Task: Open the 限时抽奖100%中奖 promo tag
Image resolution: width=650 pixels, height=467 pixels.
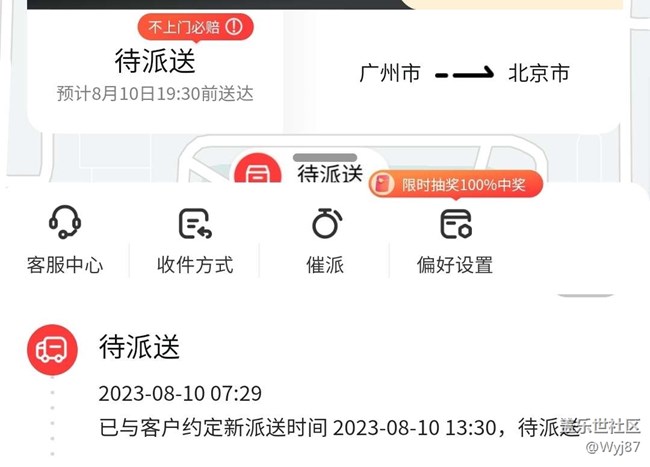Action: click(x=456, y=184)
